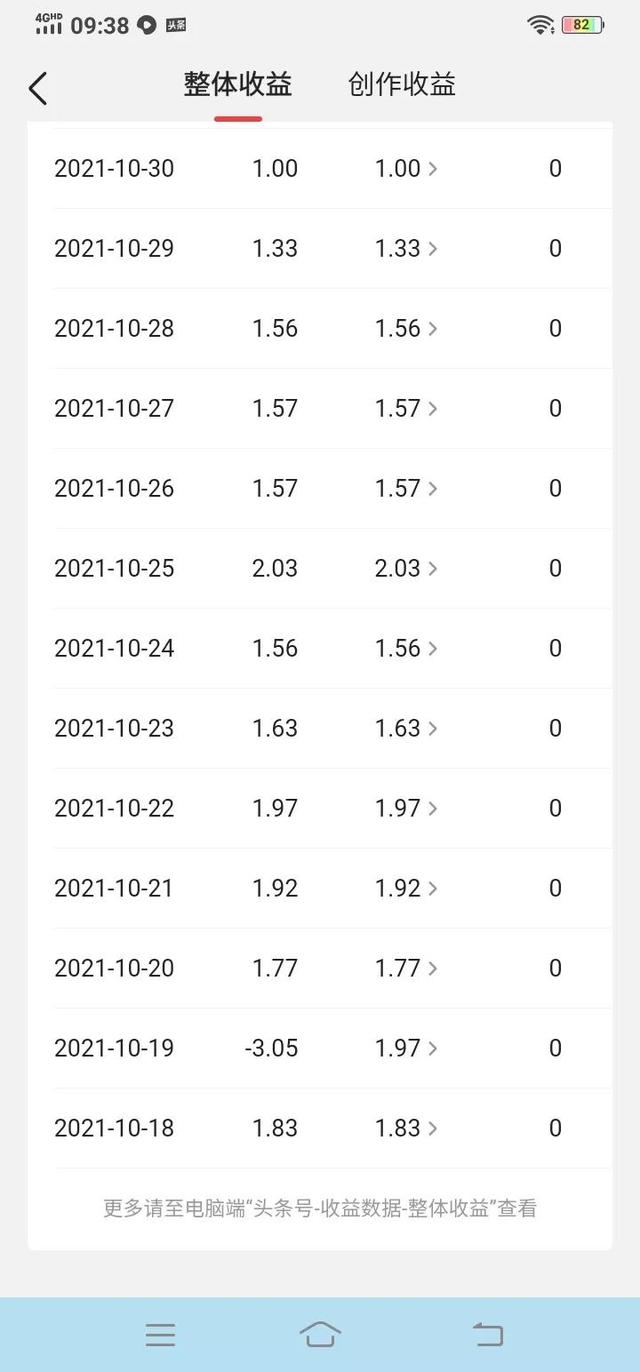
Task: Tap the system home button
Action: 320,1334
